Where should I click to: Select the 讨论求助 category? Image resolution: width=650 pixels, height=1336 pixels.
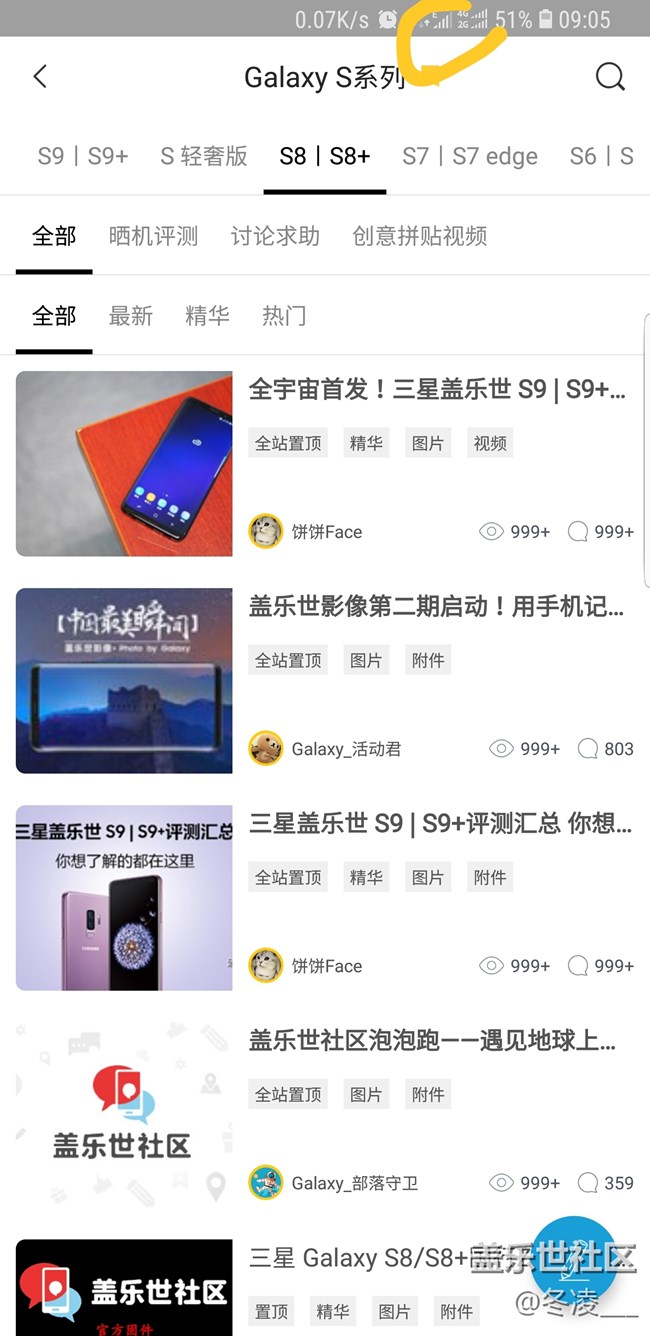pos(275,236)
